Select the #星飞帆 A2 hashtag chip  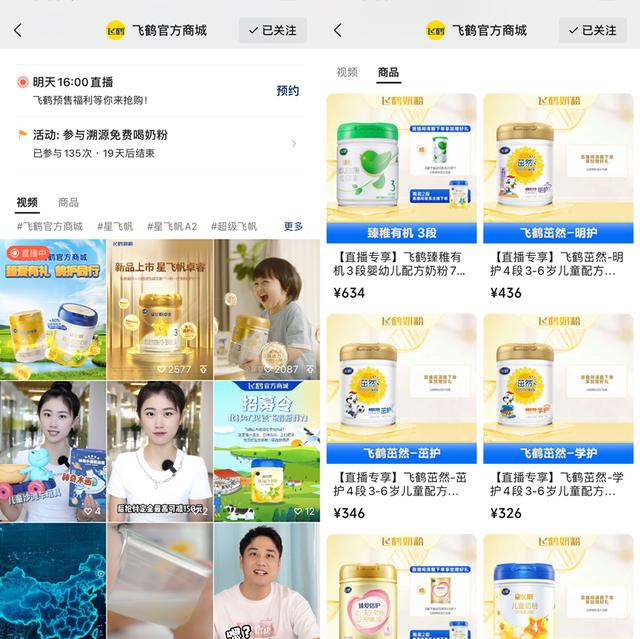coord(172,227)
